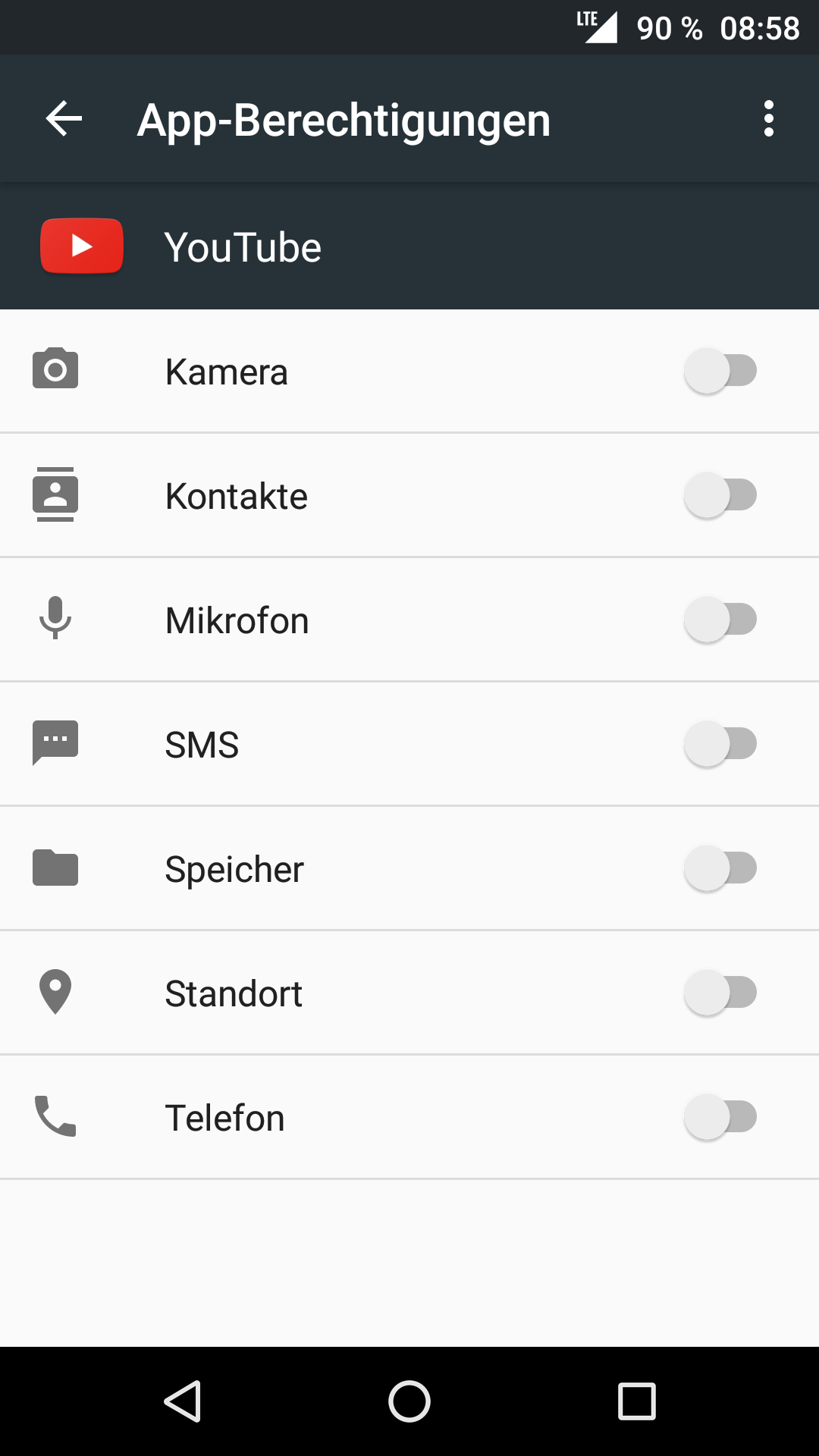Open the recent apps overview
The image size is (819, 1456).
pyautogui.click(x=636, y=1401)
